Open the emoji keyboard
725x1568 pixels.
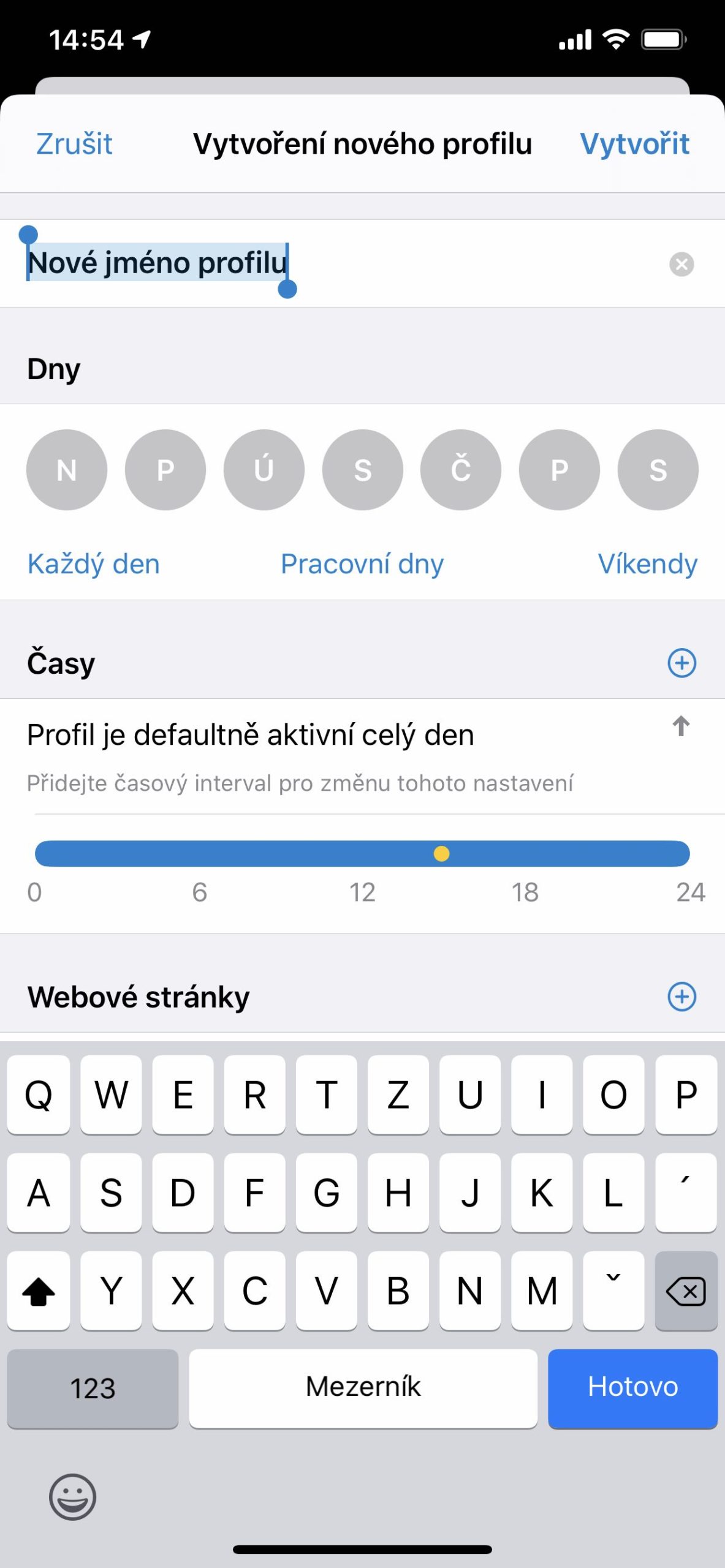coord(73,1496)
